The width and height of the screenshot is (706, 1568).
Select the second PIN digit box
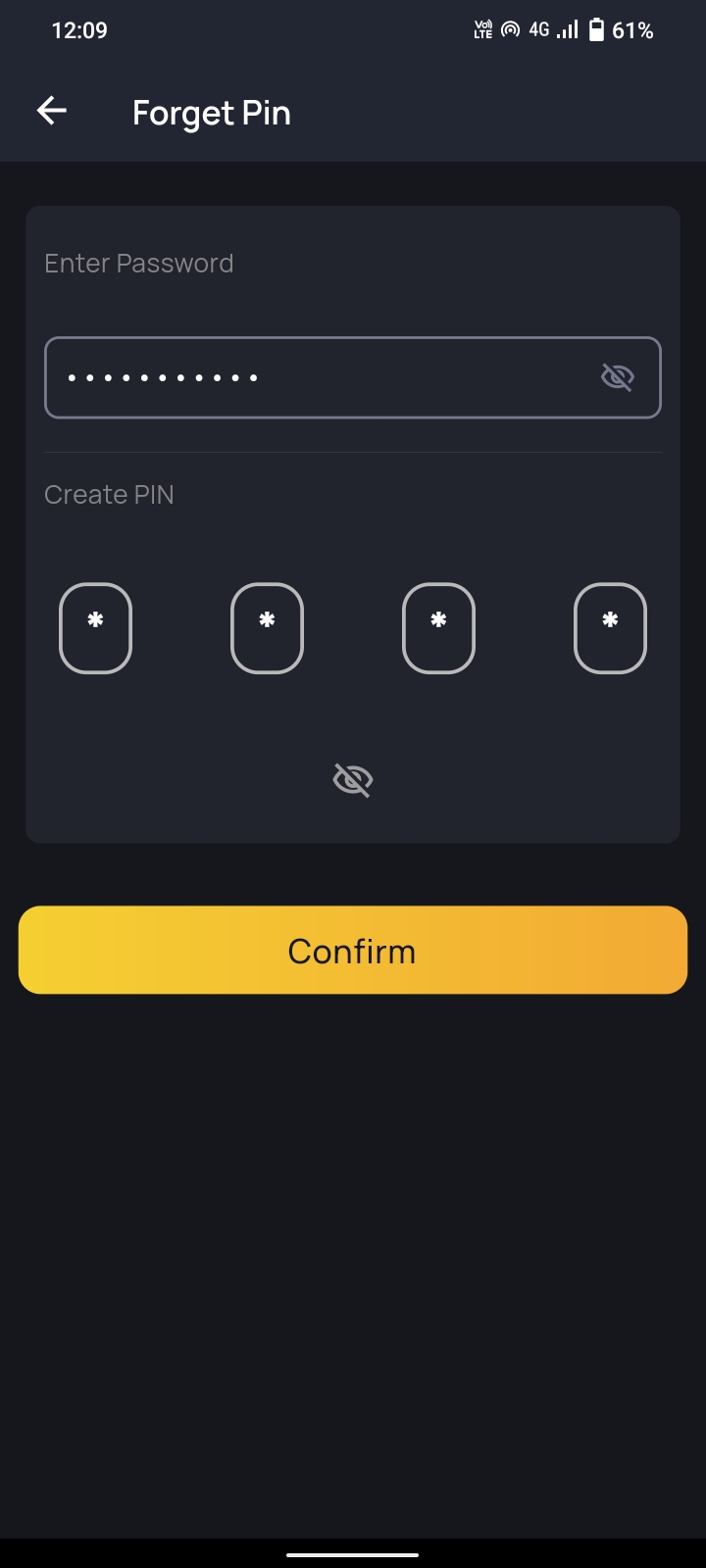click(x=267, y=628)
